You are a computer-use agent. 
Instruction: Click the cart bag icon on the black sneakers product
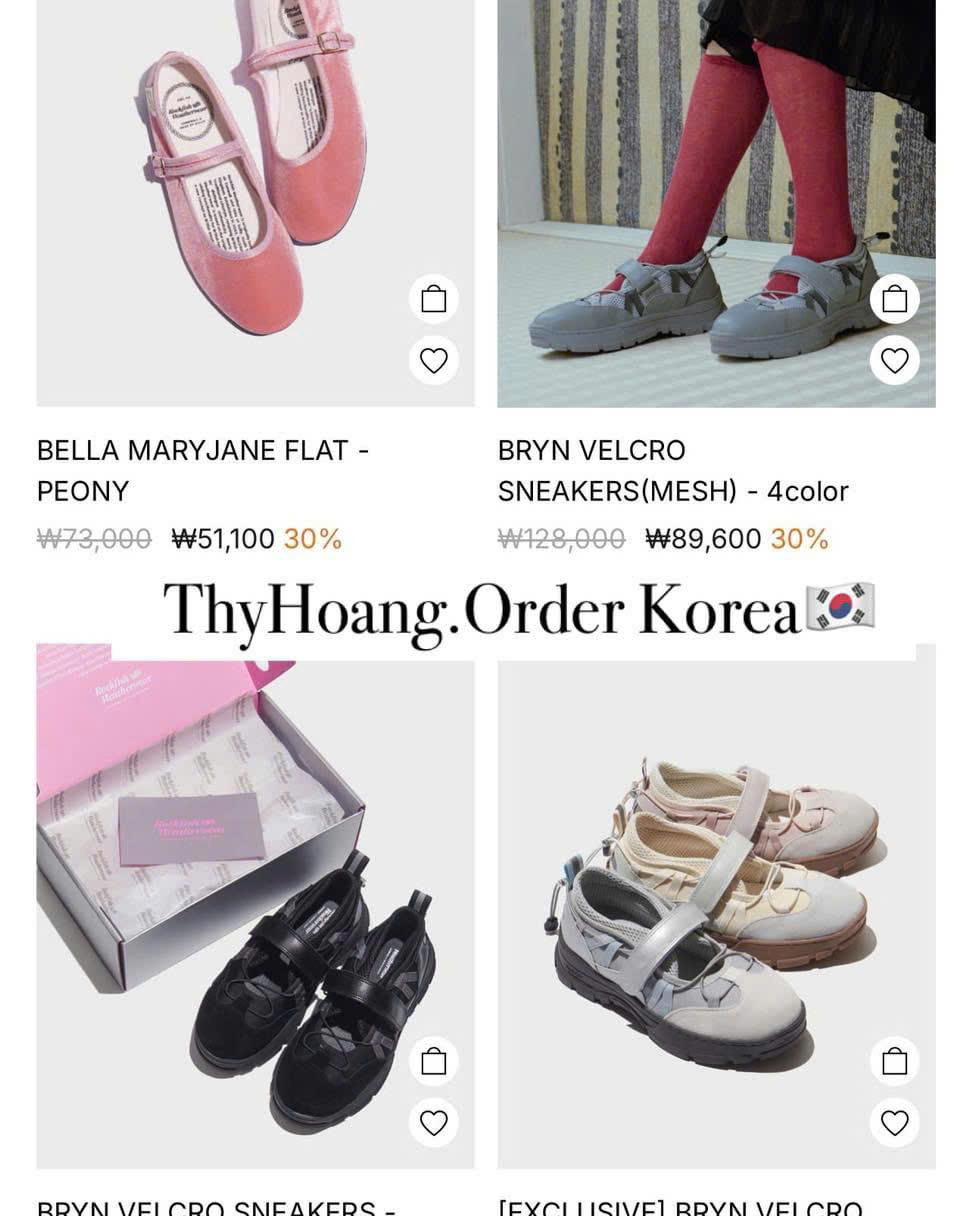point(434,1061)
